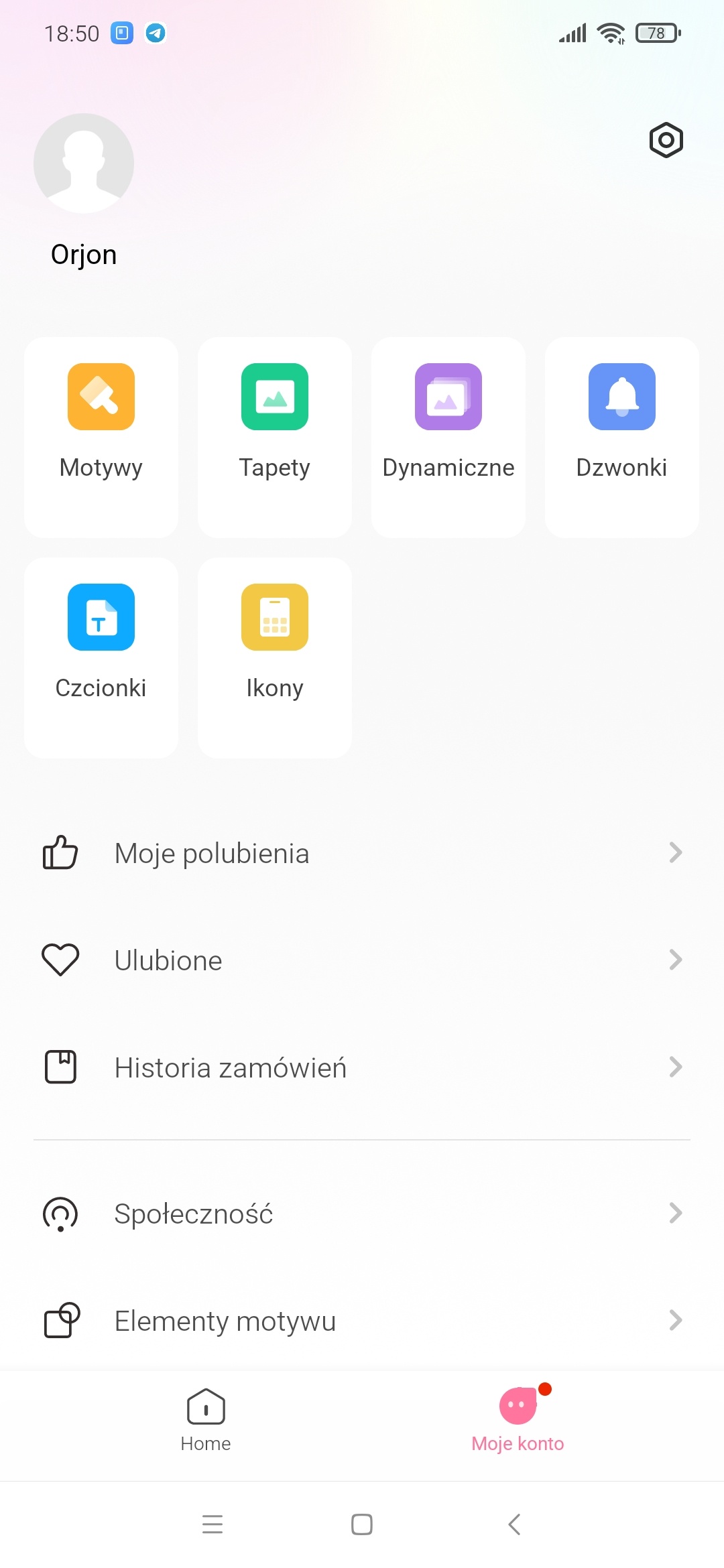Open Historia zamówień

(362, 1067)
